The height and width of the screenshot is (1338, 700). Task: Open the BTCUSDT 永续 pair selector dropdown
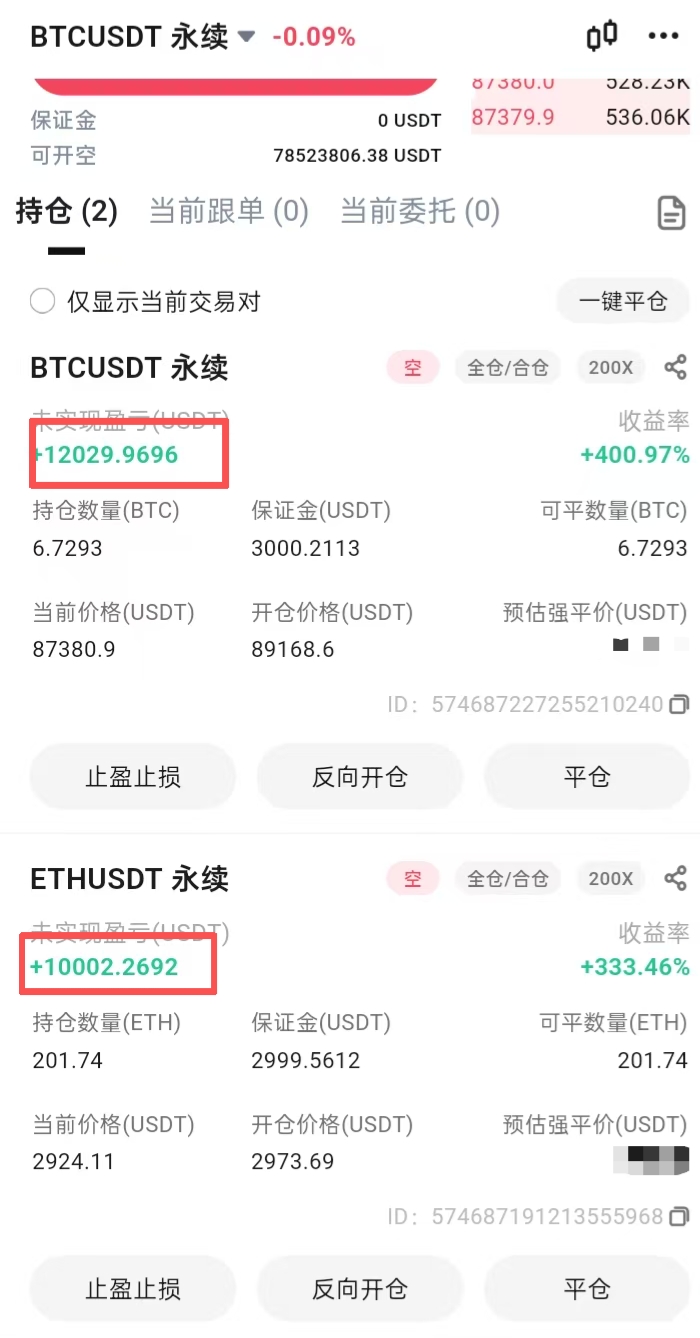[x=246, y=38]
